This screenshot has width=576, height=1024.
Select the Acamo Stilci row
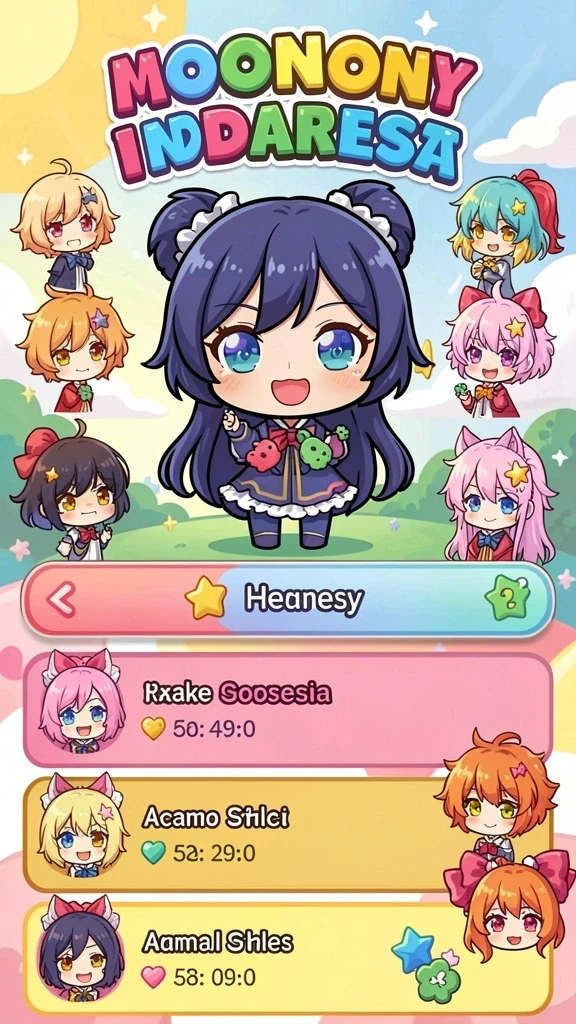(288, 834)
